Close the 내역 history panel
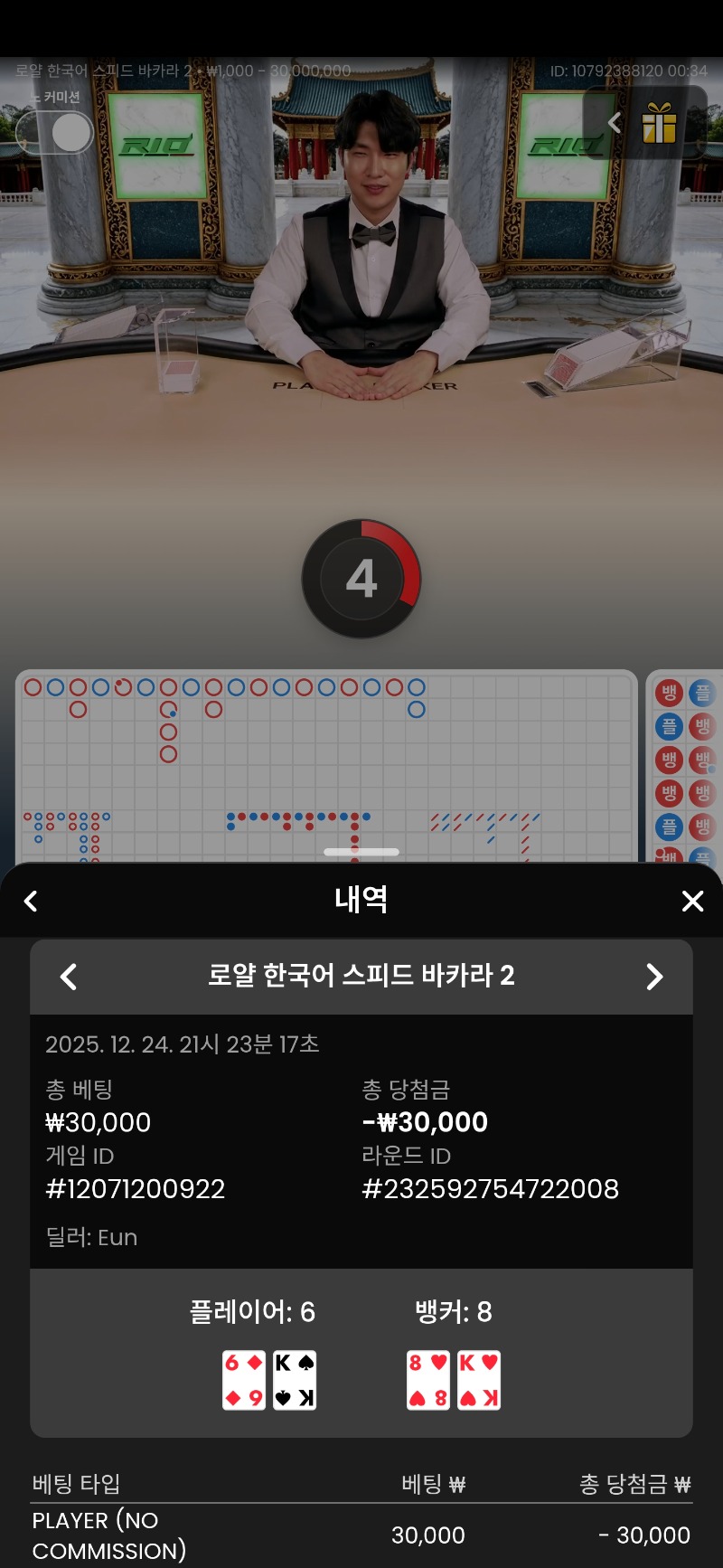723x1568 pixels. pos(692,901)
